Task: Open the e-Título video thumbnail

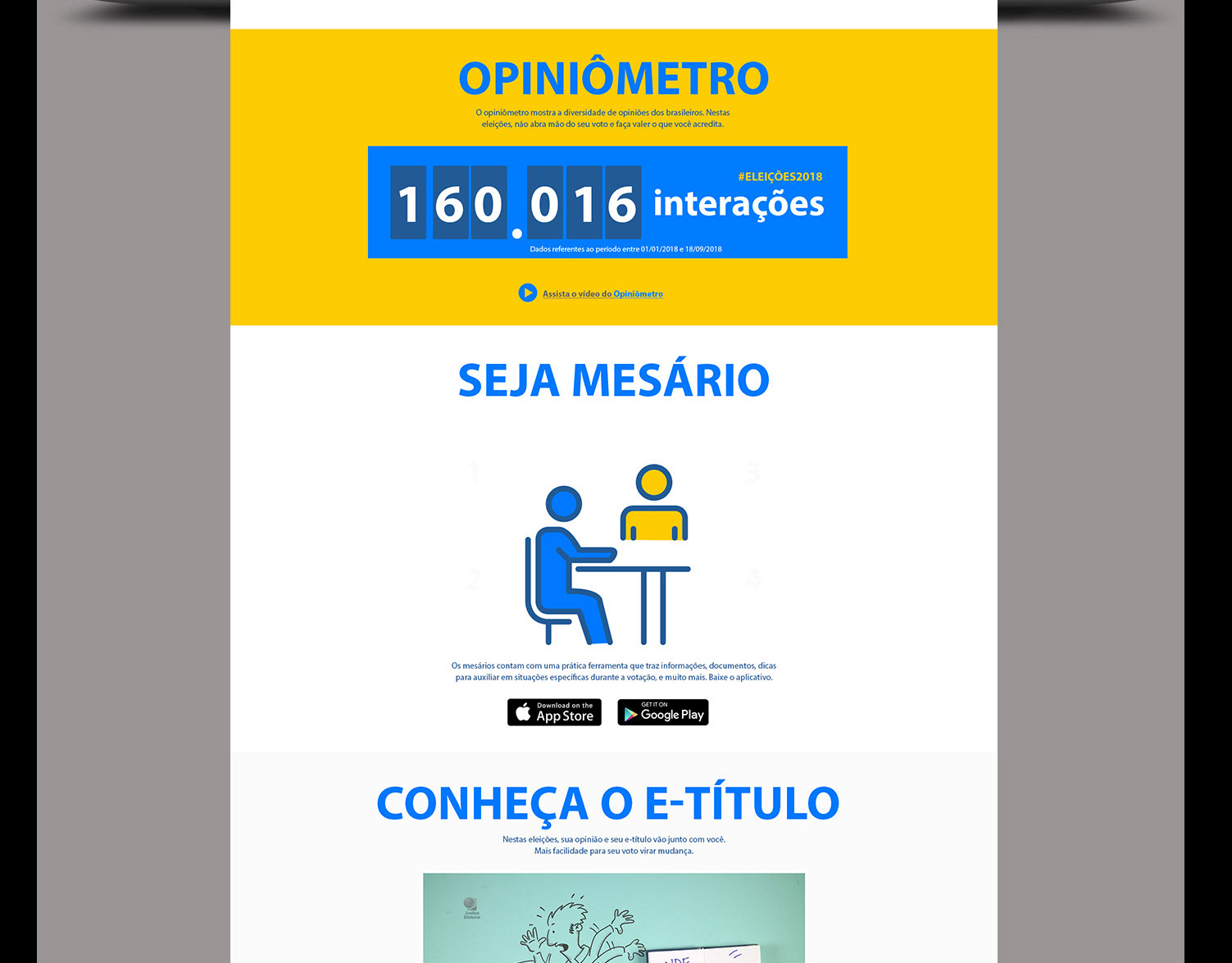Action: click(x=614, y=918)
